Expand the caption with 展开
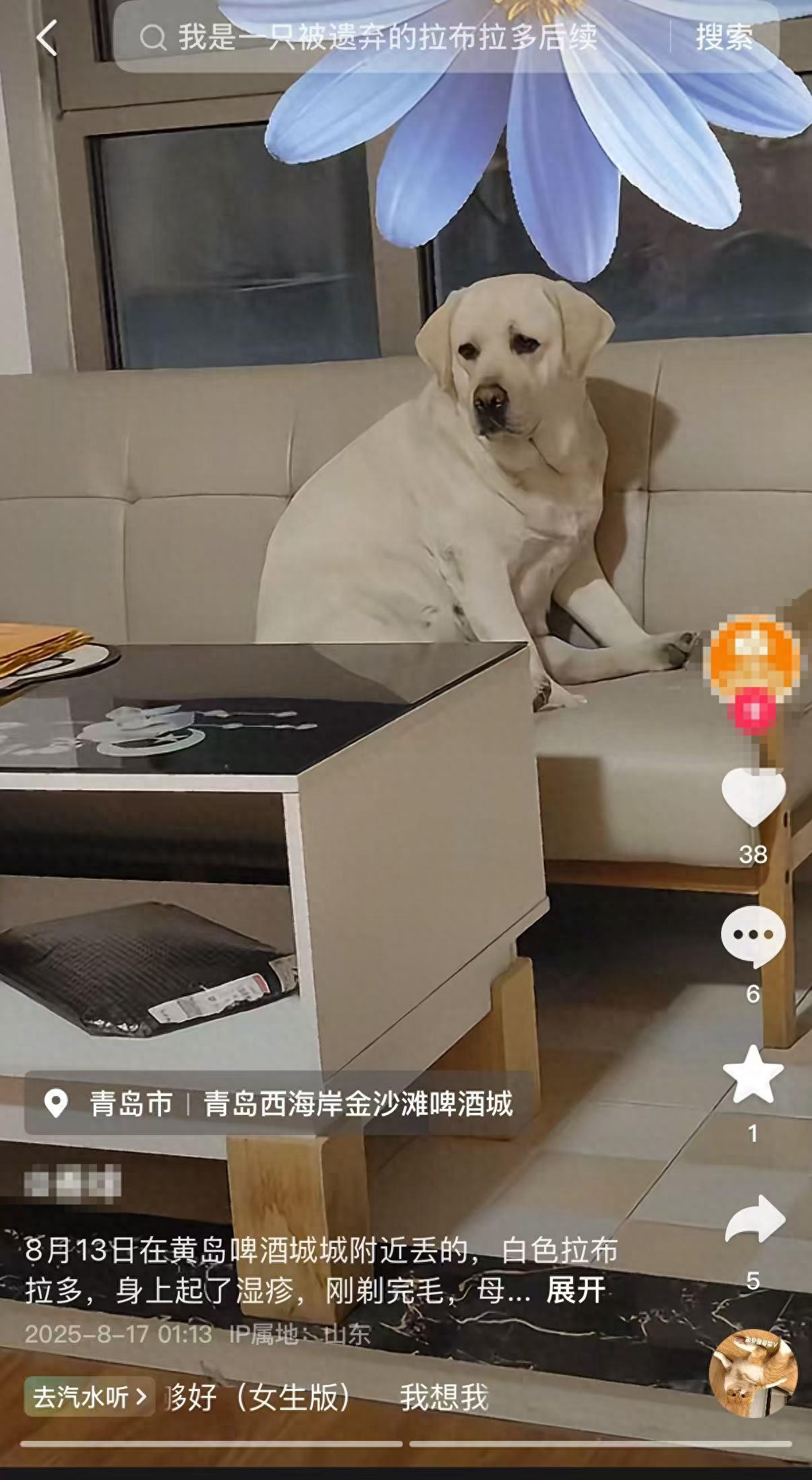 [576, 1290]
